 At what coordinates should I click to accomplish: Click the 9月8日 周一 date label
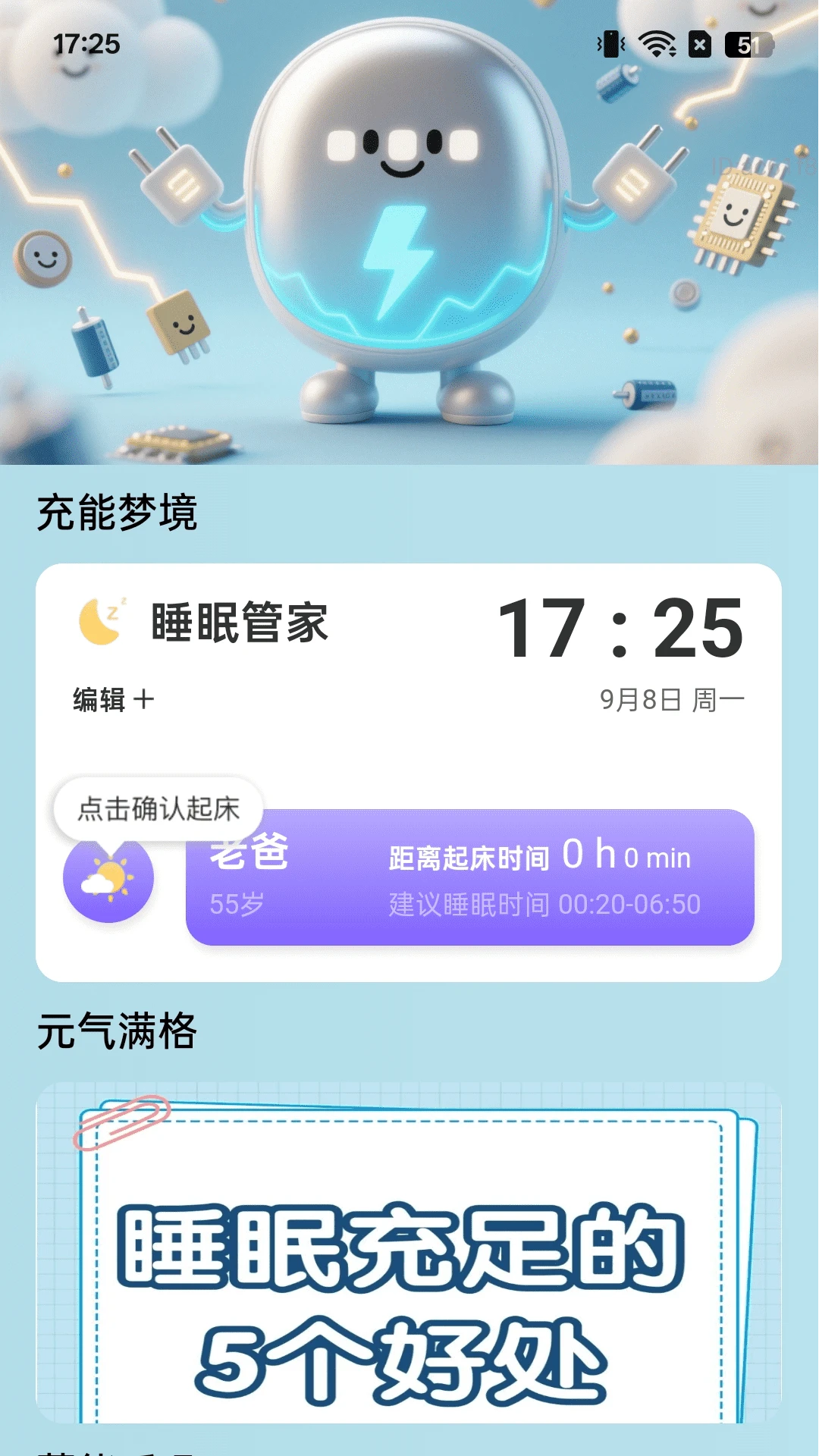(x=670, y=699)
